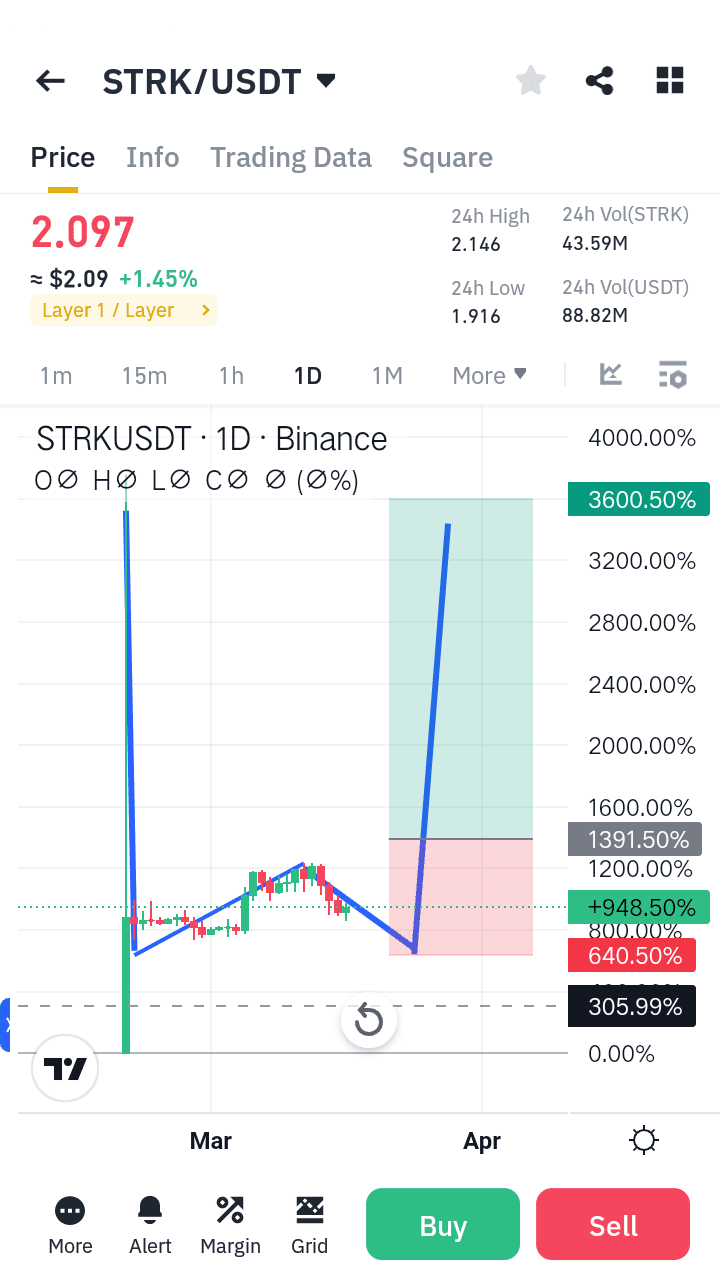Reset the chart view with undo arrow
Image resolution: width=720 pixels, height=1280 pixels.
click(368, 1020)
